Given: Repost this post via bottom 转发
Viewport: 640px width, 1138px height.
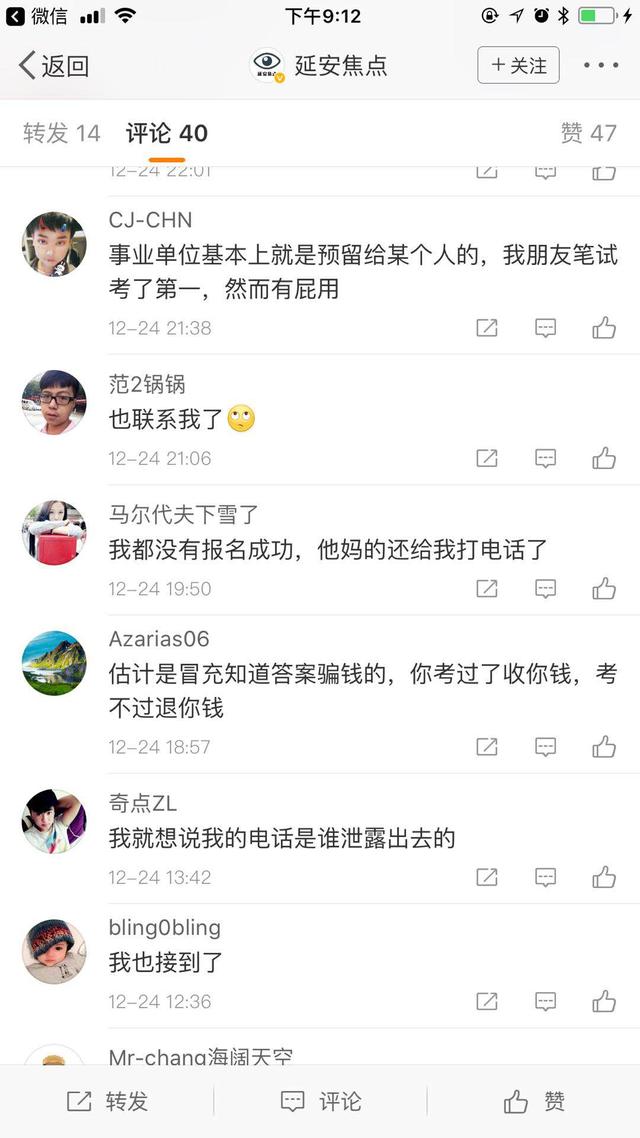Looking at the screenshot, I should tap(107, 1101).
